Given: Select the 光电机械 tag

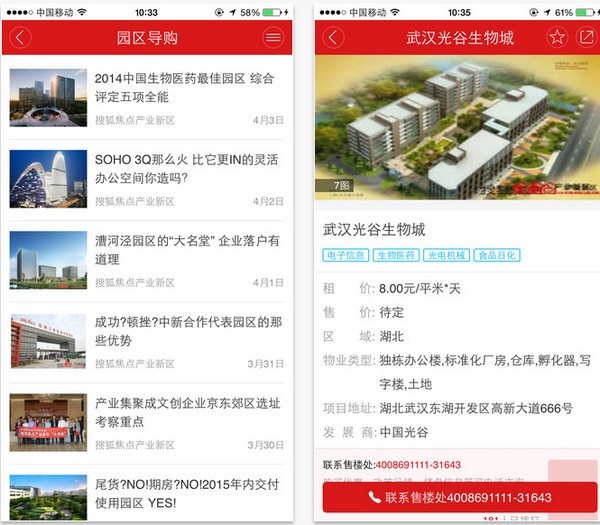Looking at the screenshot, I should pyautogui.click(x=445, y=256).
